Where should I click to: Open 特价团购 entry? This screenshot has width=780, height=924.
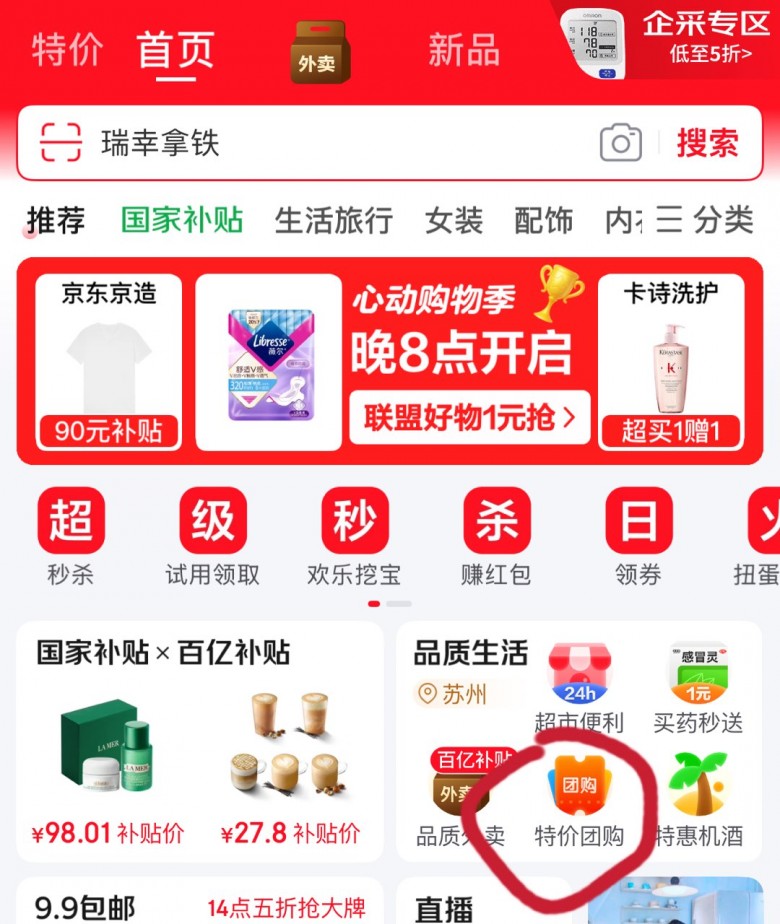click(579, 800)
